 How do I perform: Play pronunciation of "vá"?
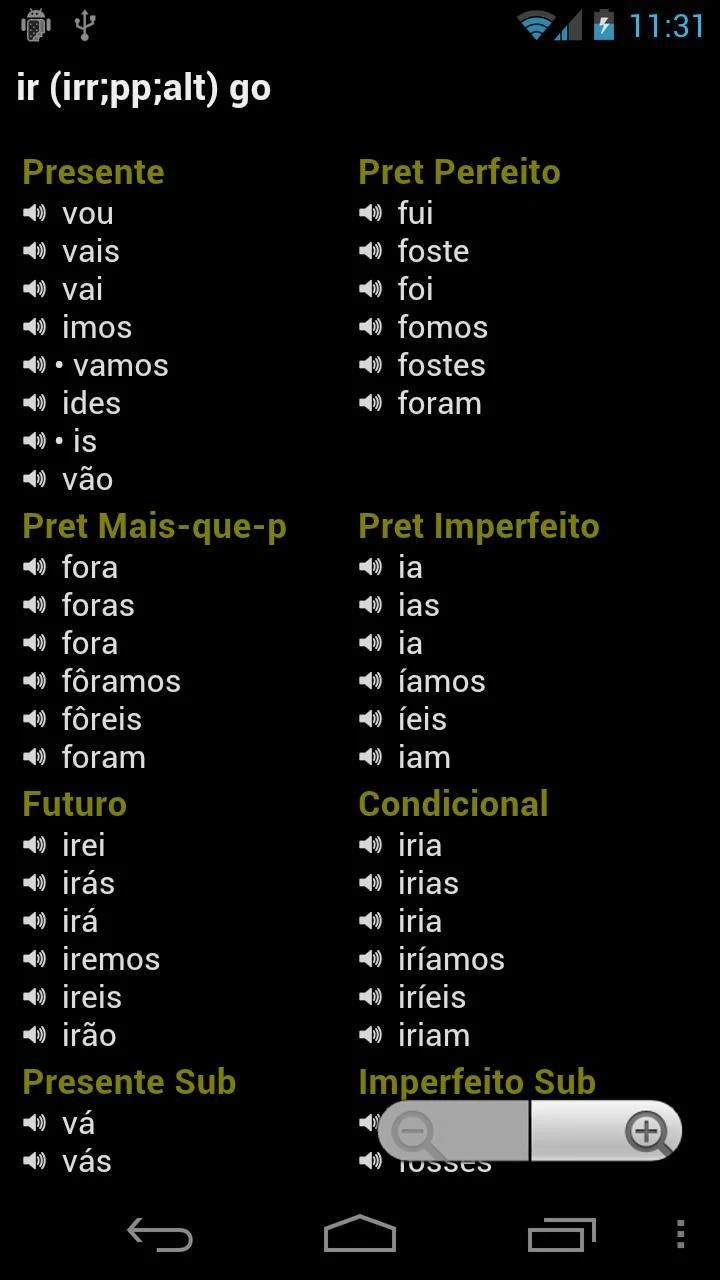(x=35, y=1122)
